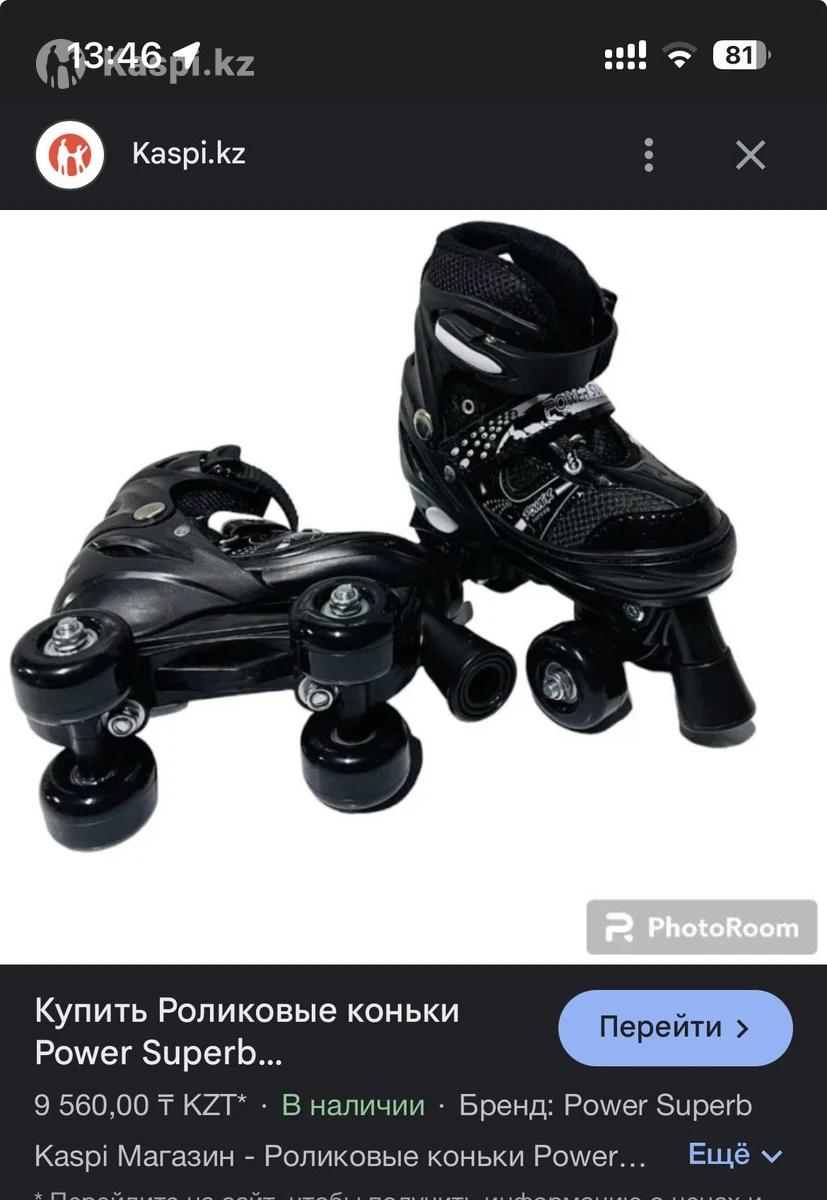
Task: Open the Kaspi.kz source site
Action: click(188, 154)
